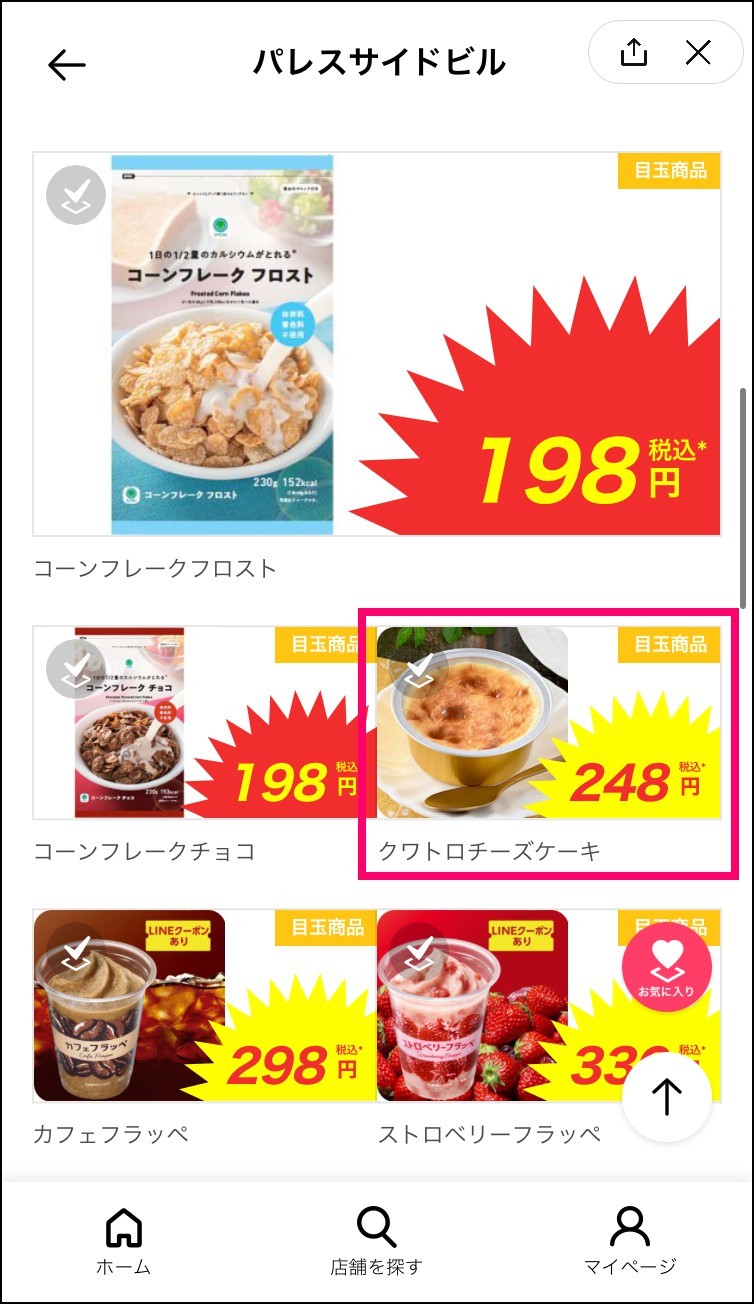Share this page via the share icon
754x1304 pixels.
point(634,52)
